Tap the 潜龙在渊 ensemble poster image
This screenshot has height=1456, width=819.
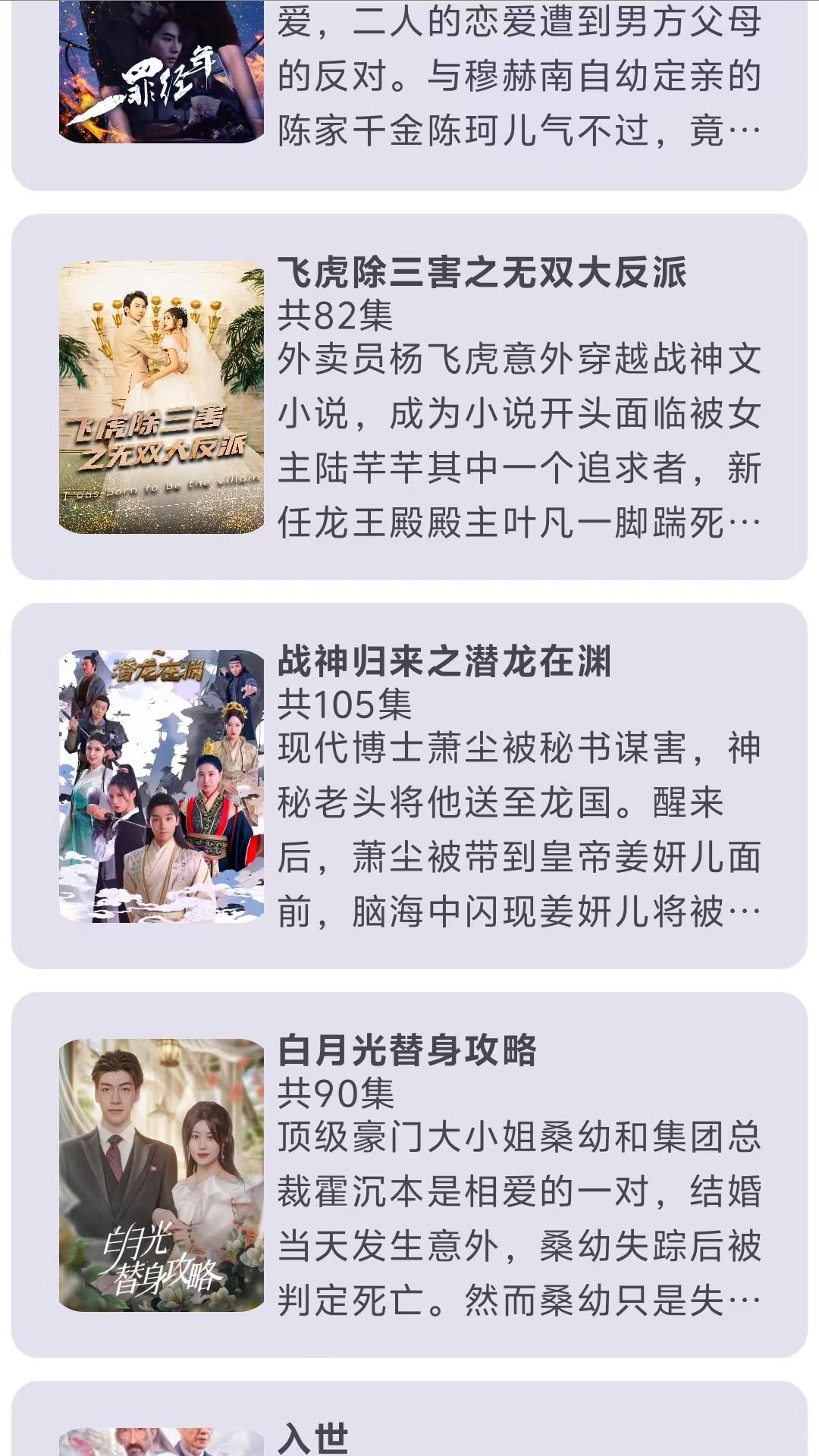162,789
